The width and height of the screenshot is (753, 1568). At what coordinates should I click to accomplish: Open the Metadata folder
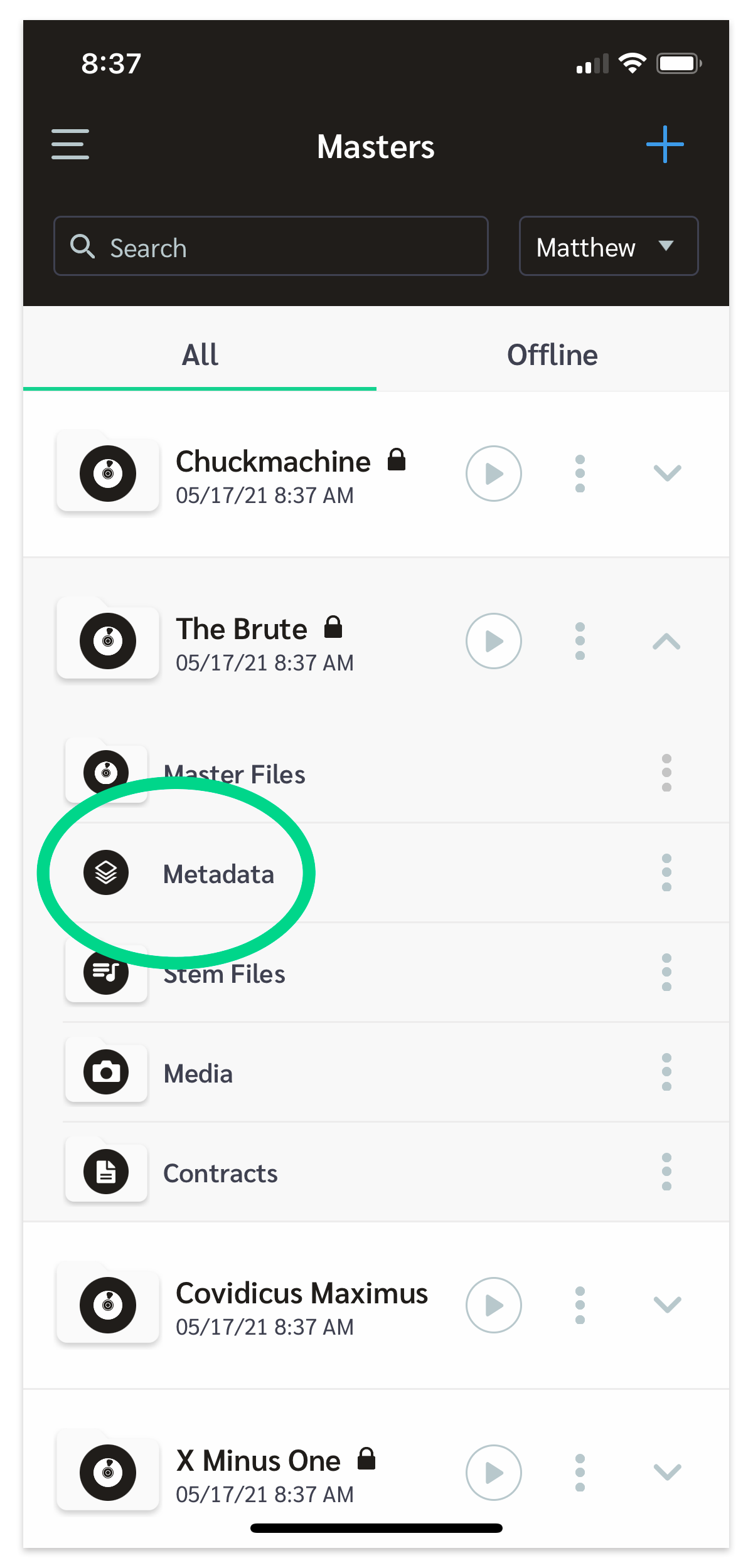(219, 874)
